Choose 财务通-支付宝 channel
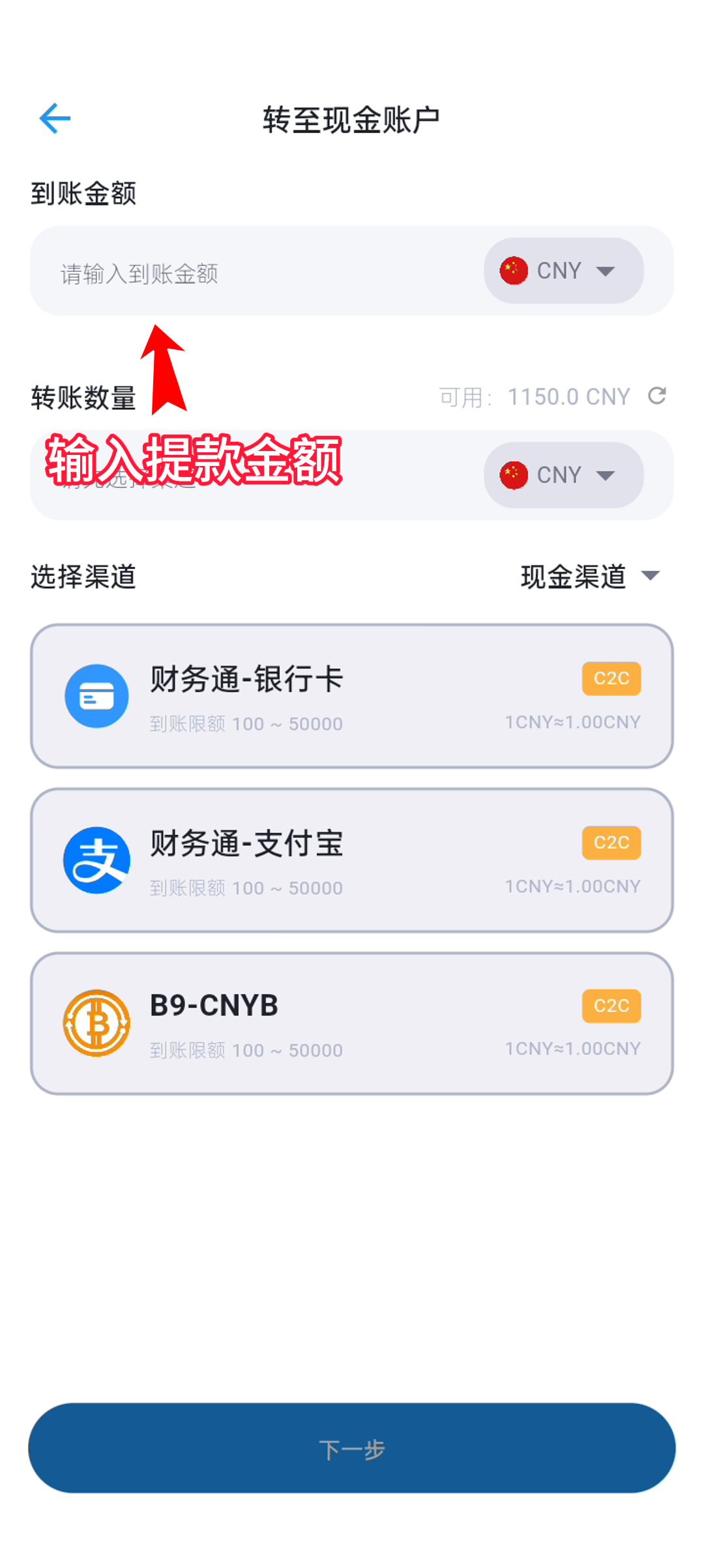 click(x=352, y=860)
